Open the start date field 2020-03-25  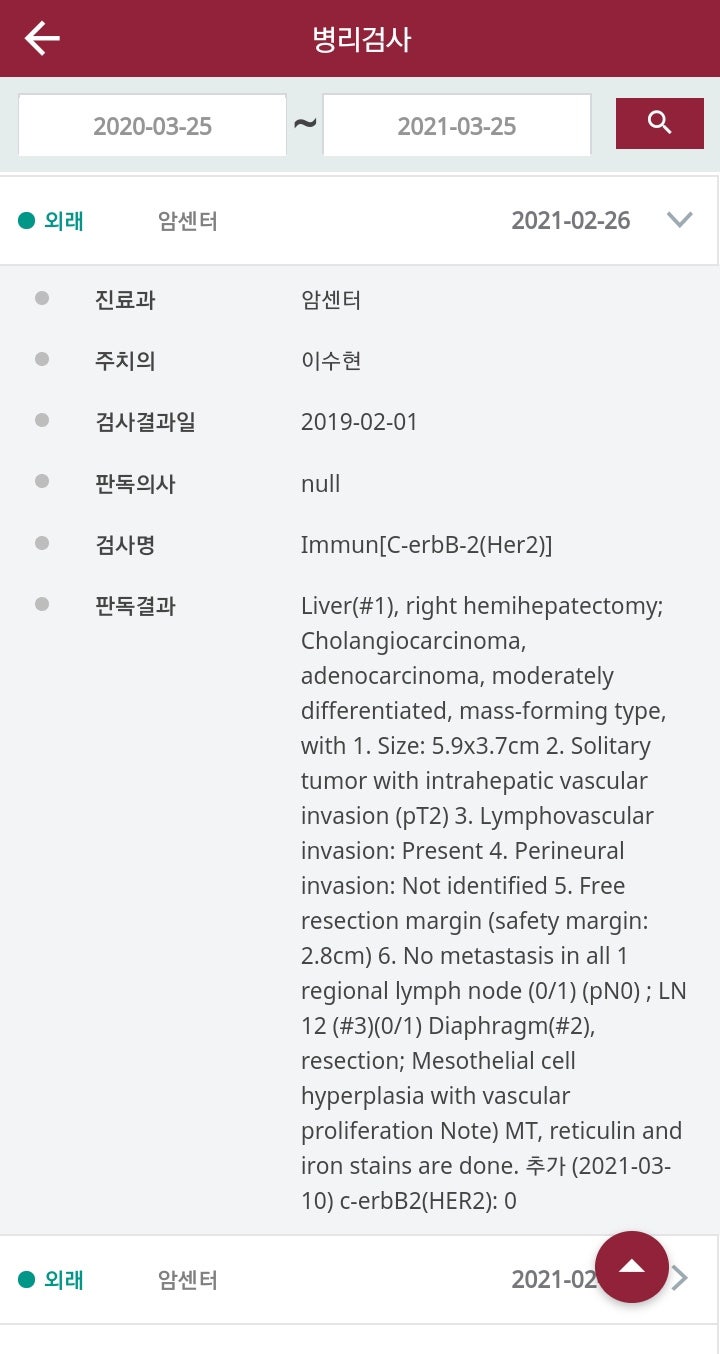(x=152, y=126)
